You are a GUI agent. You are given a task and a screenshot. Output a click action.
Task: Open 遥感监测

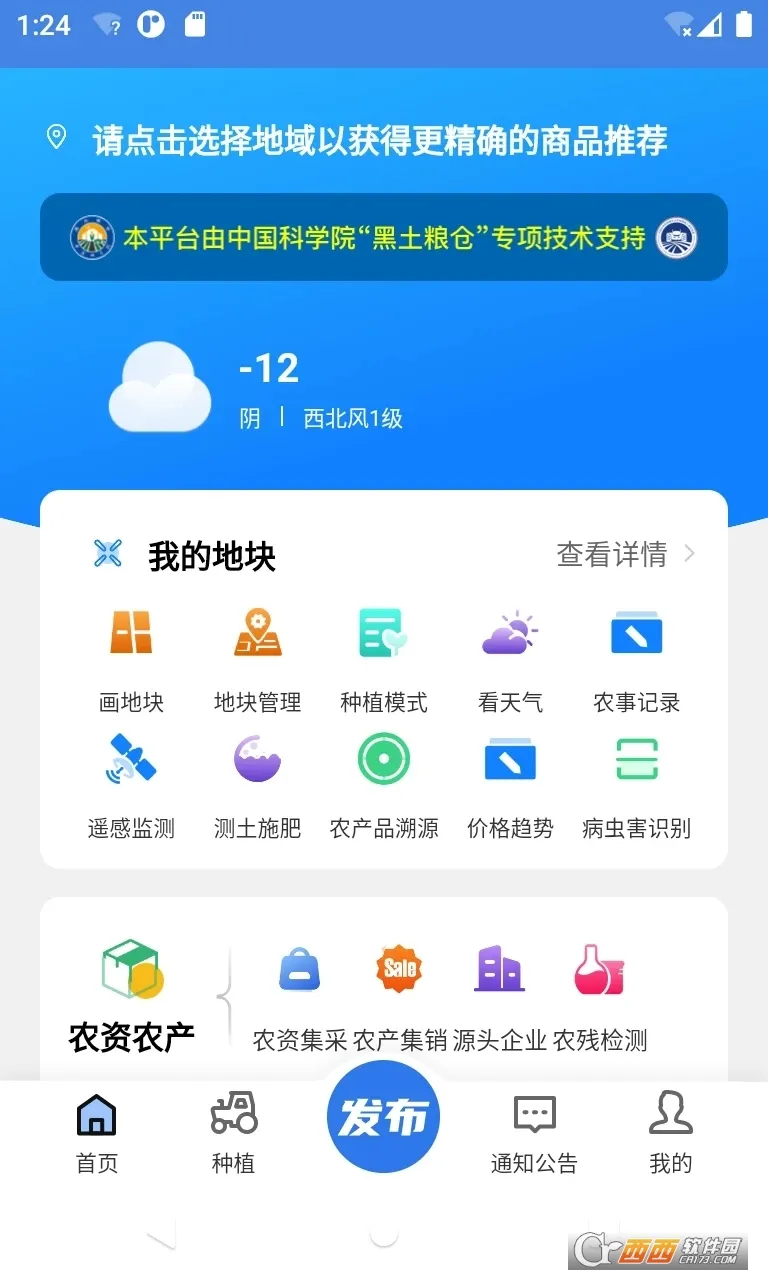coord(131,782)
